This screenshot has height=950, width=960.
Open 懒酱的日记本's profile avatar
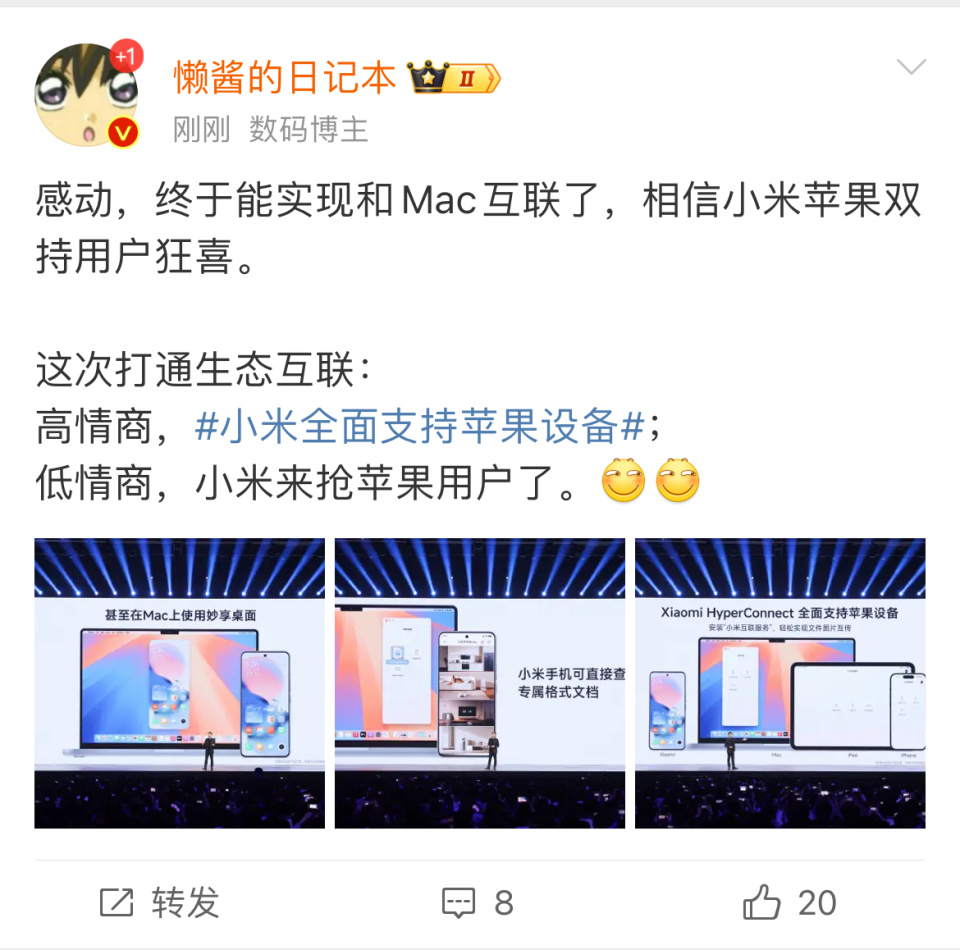(87, 95)
